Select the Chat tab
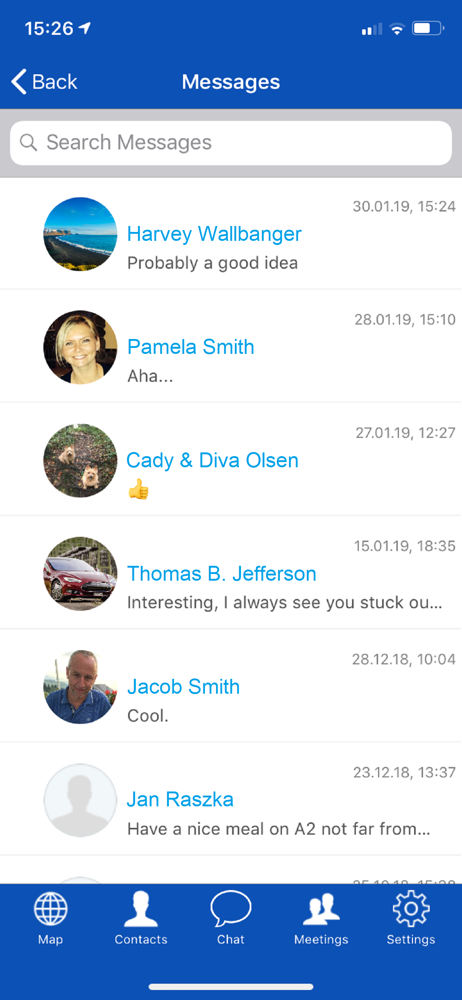The height and width of the screenshot is (1000, 462). pyautogui.click(x=231, y=918)
